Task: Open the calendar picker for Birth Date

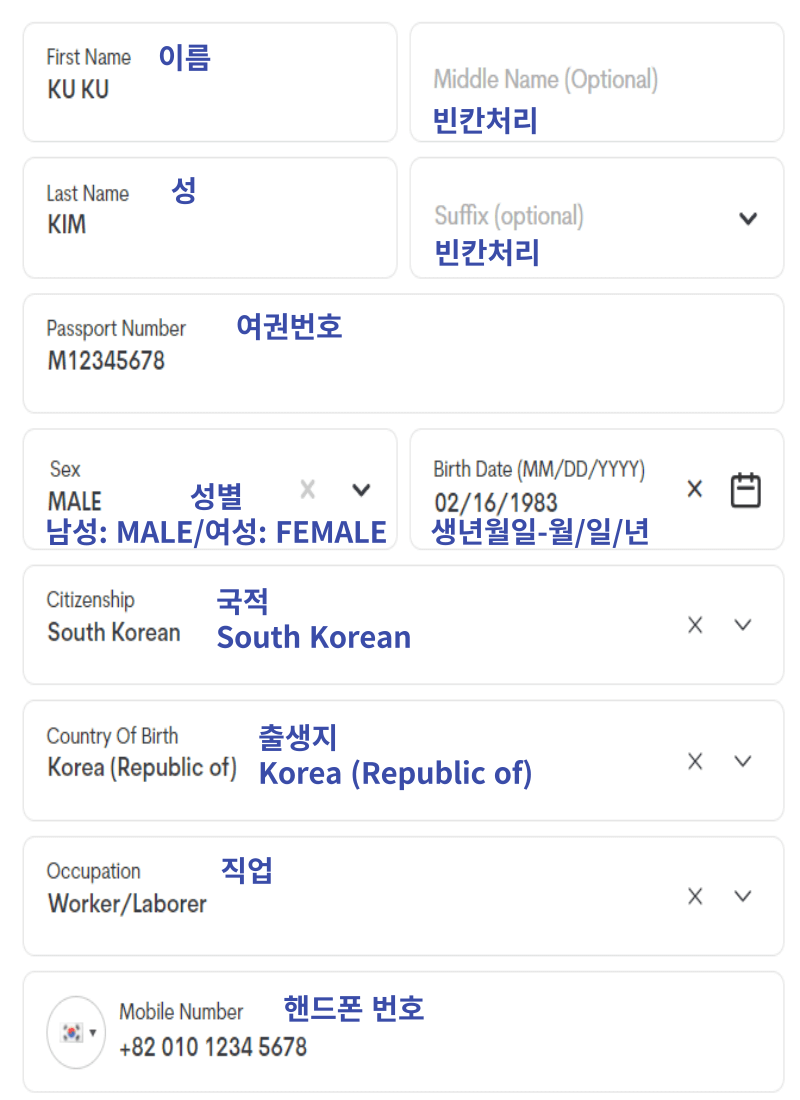Action: point(745,489)
